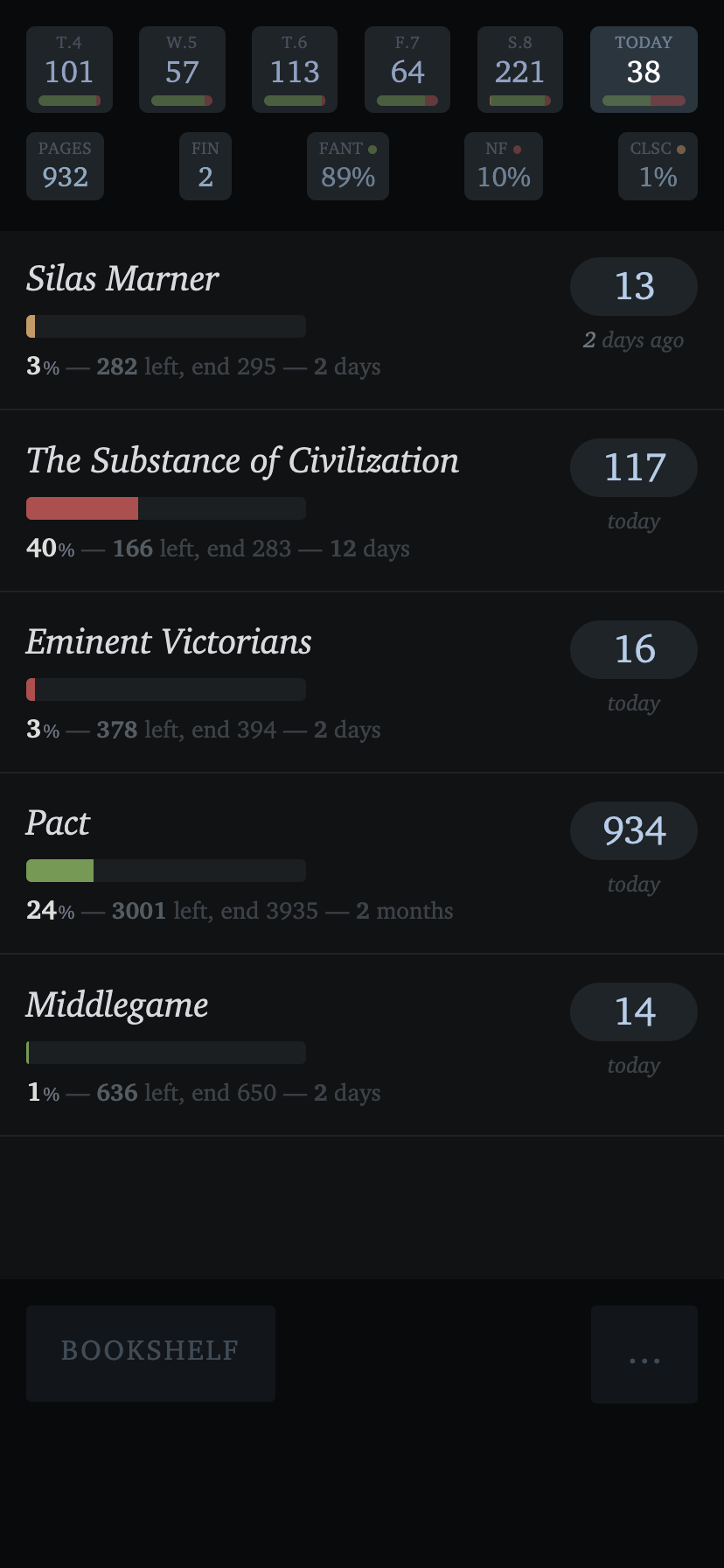Image resolution: width=724 pixels, height=1568 pixels.
Task: Select the TODAY tile showing 38
Action: (x=644, y=70)
